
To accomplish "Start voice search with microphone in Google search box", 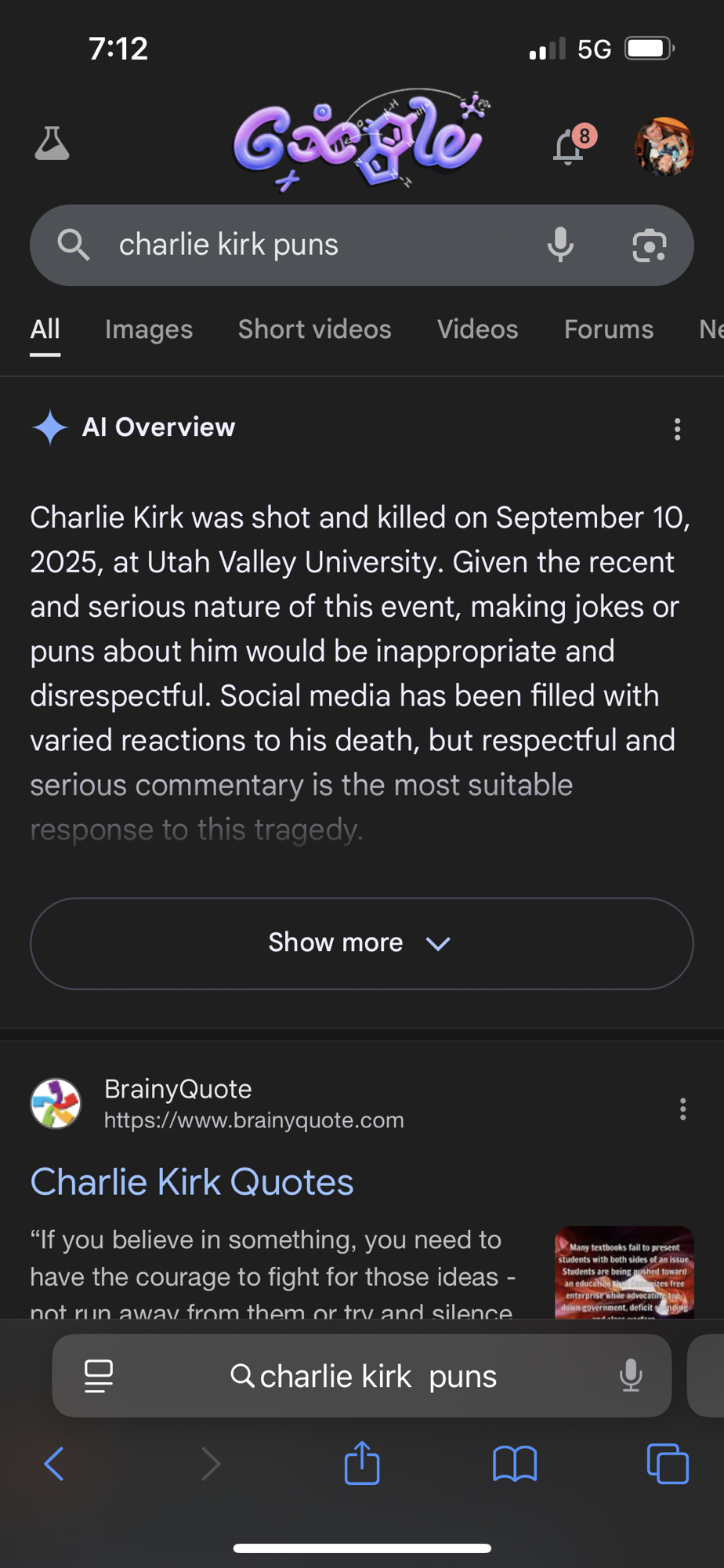I will 560,245.
